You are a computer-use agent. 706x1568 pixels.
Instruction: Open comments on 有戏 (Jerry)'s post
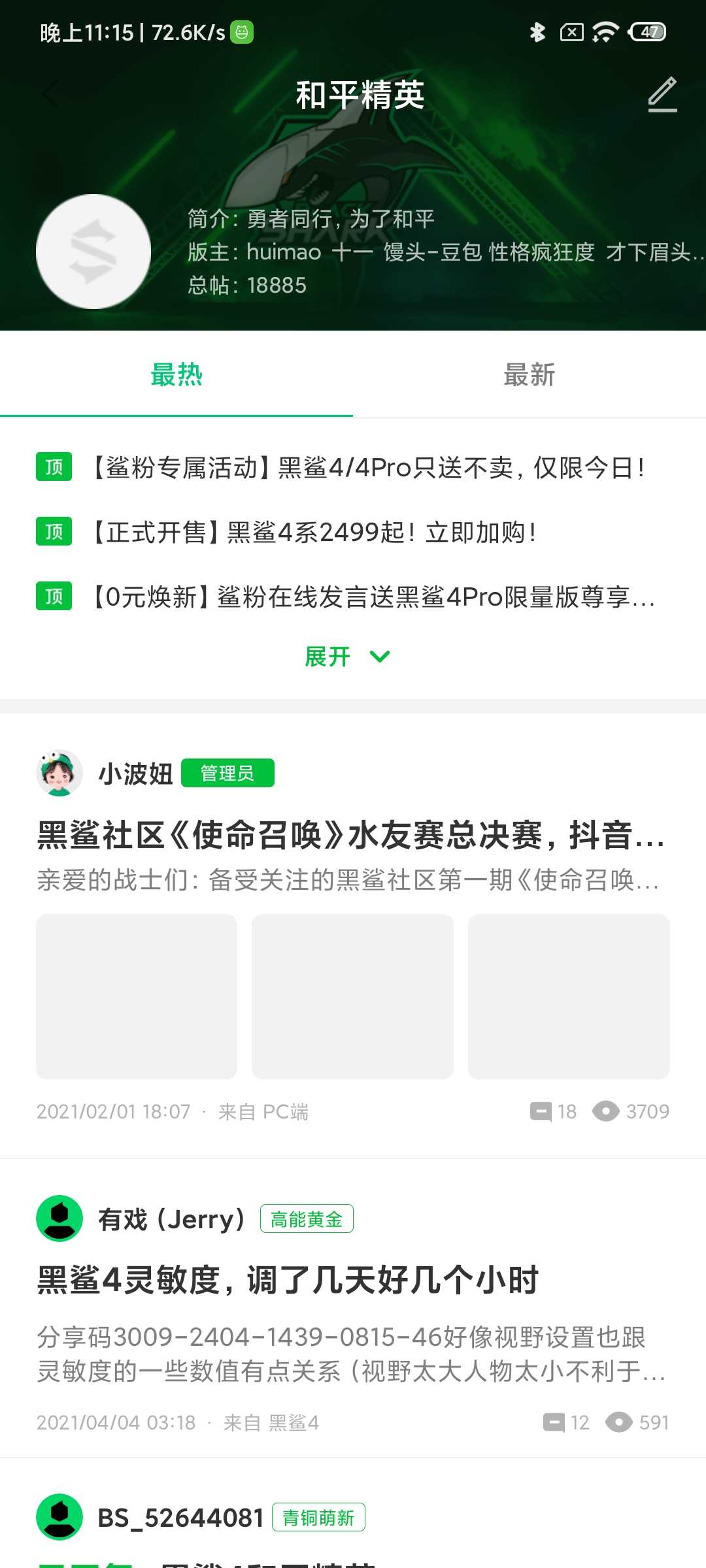pyautogui.click(x=566, y=1422)
